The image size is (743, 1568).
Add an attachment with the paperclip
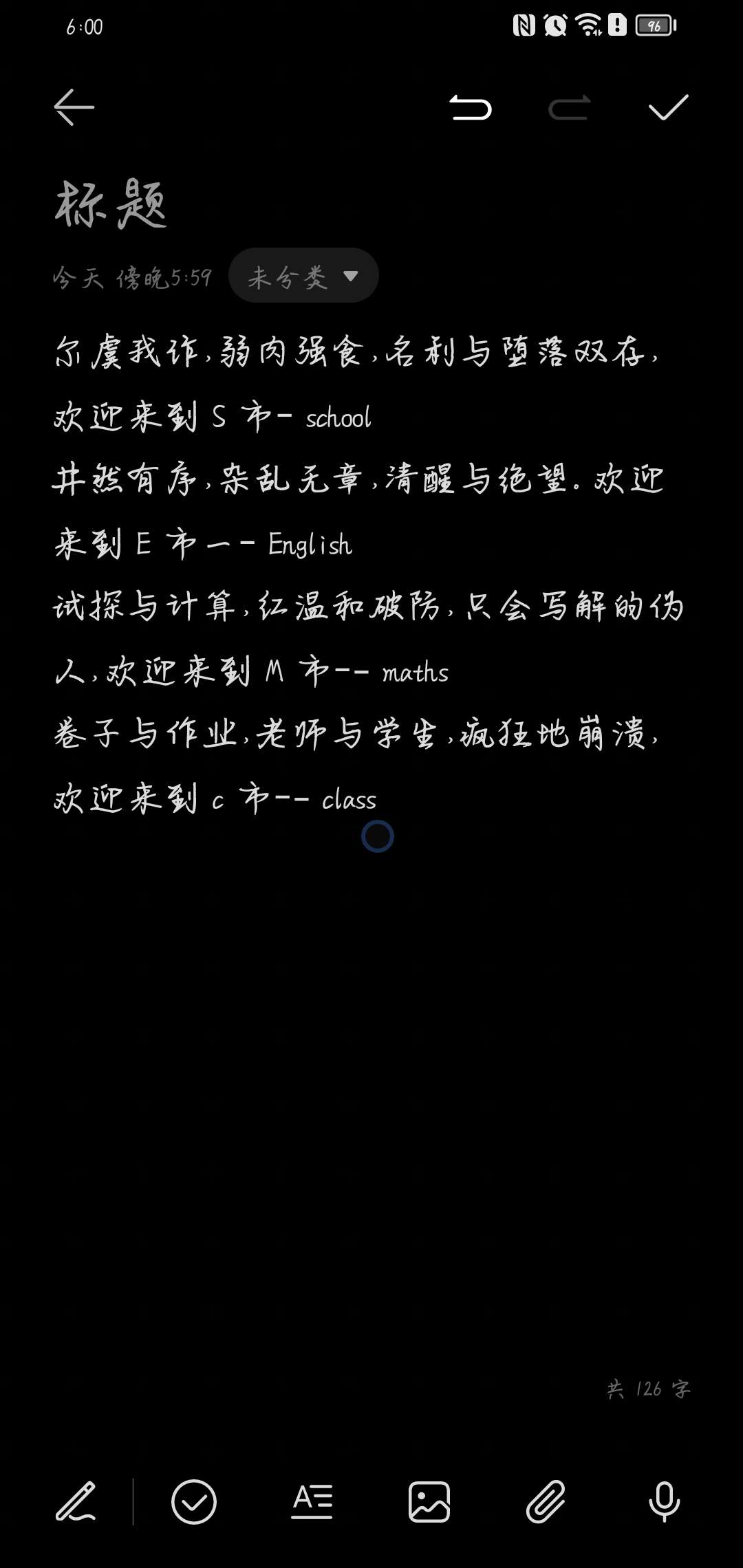click(x=546, y=1502)
